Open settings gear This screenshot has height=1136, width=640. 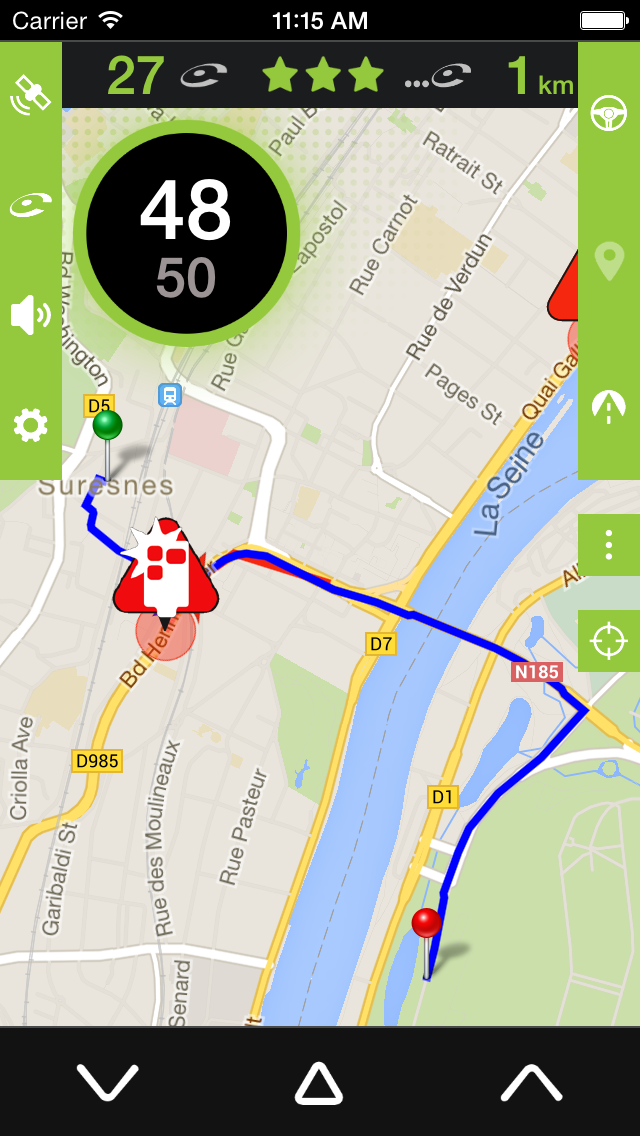coord(30,425)
